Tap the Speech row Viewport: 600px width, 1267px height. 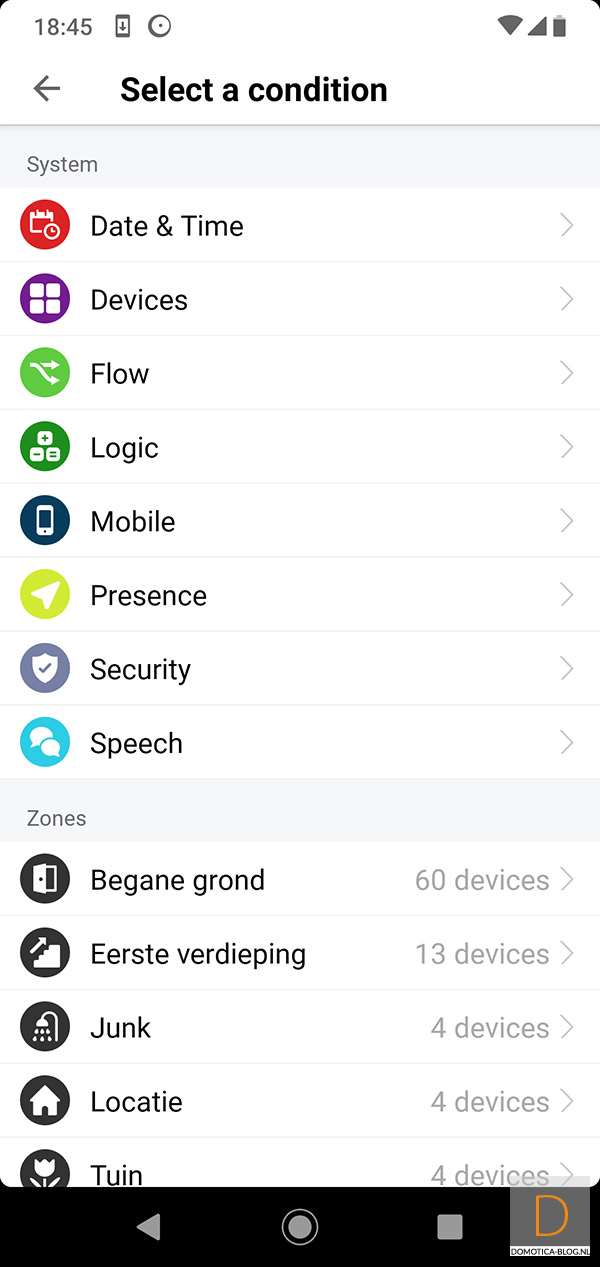[300, 744]
